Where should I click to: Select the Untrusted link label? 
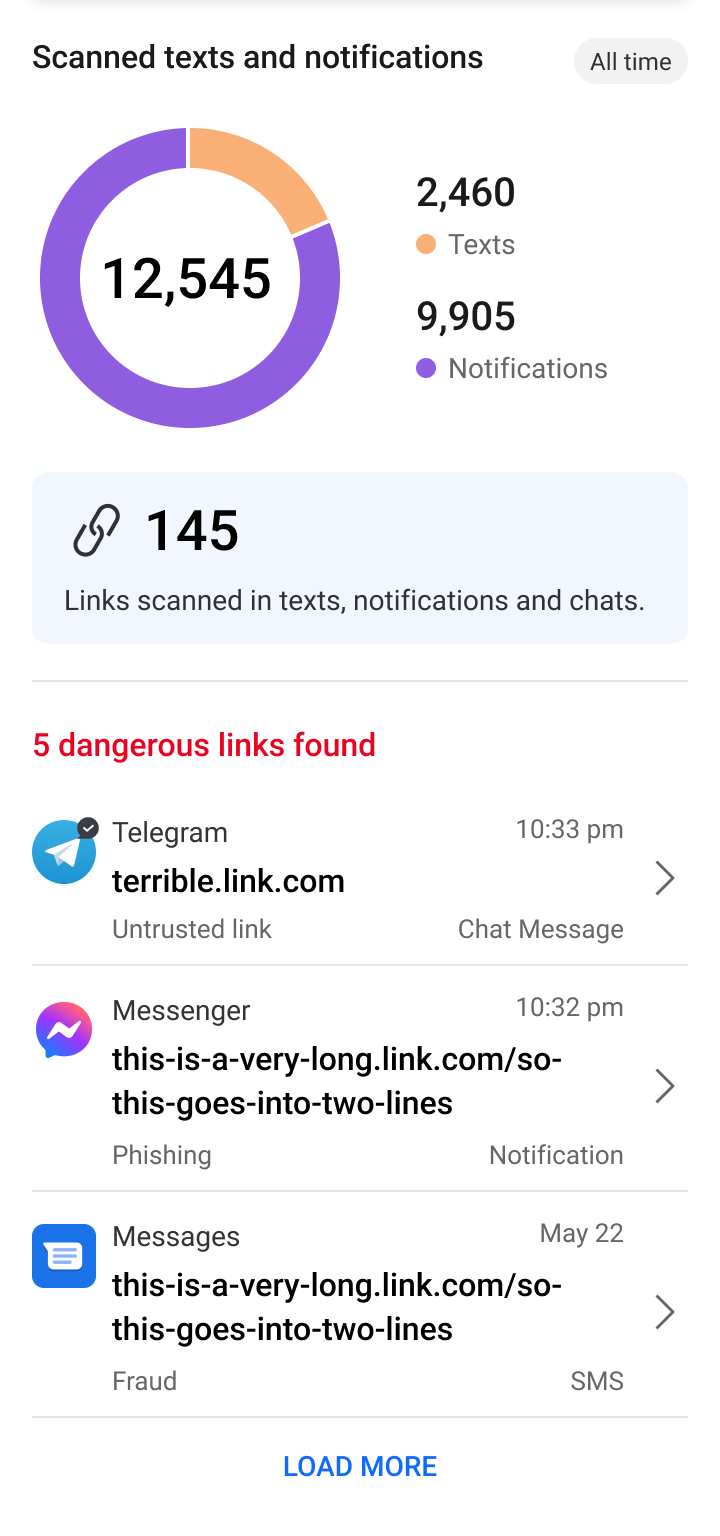click(x=191, y=929)
